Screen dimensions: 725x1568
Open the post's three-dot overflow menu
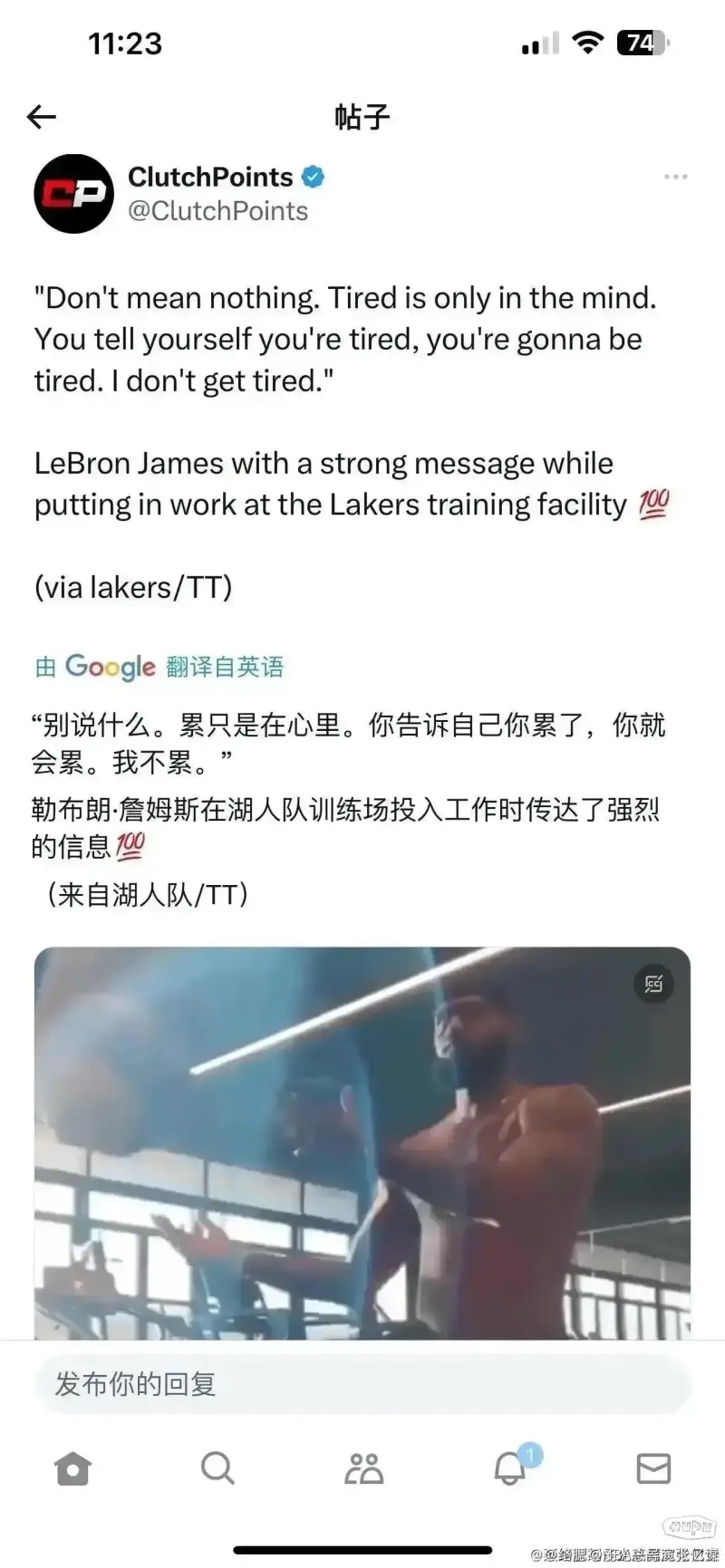click(675, 177)
